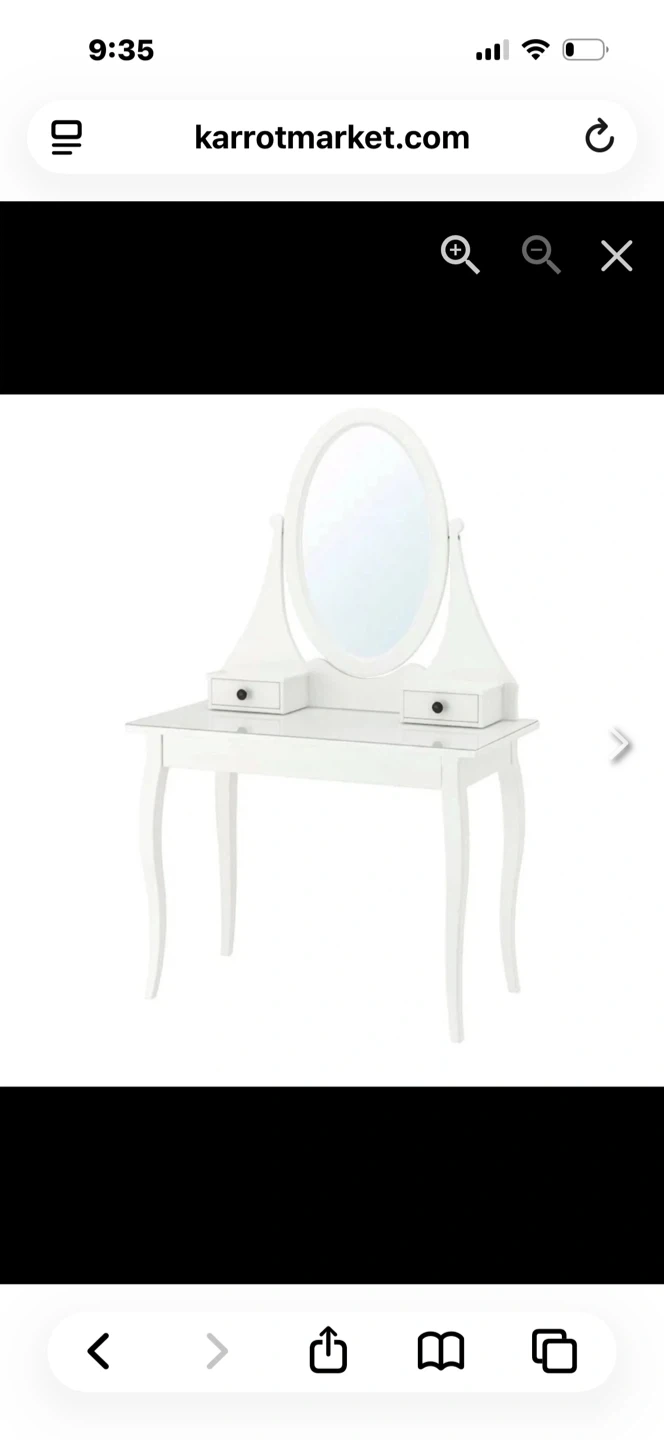The height and width of the screenshot is (1440, 664).
Task: Share this page
Action: pos(328,1350)
